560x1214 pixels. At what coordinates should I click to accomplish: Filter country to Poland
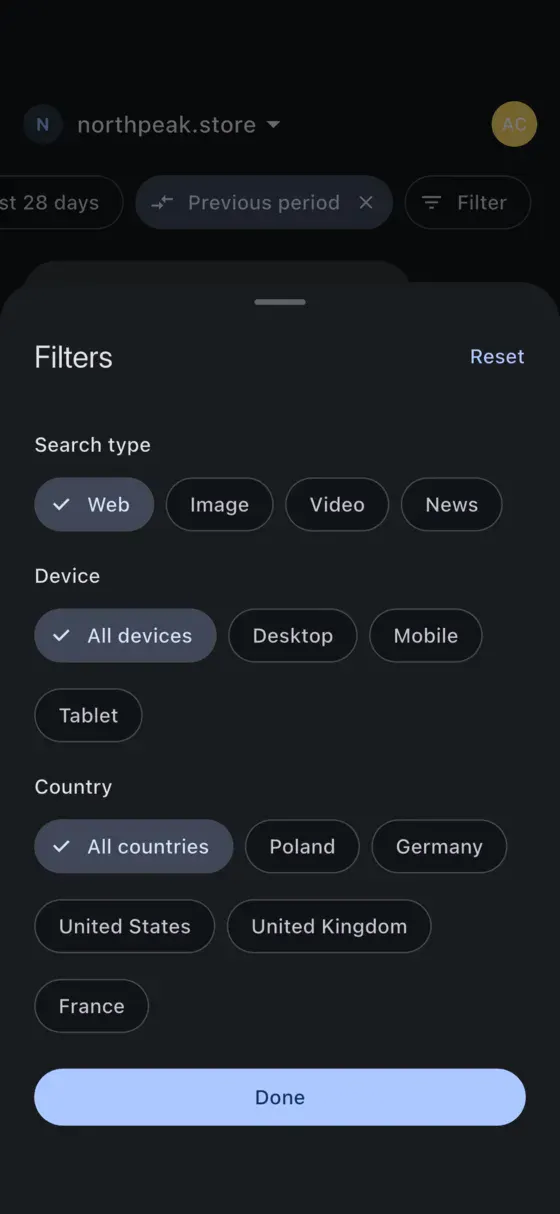(x=302, y=847)
